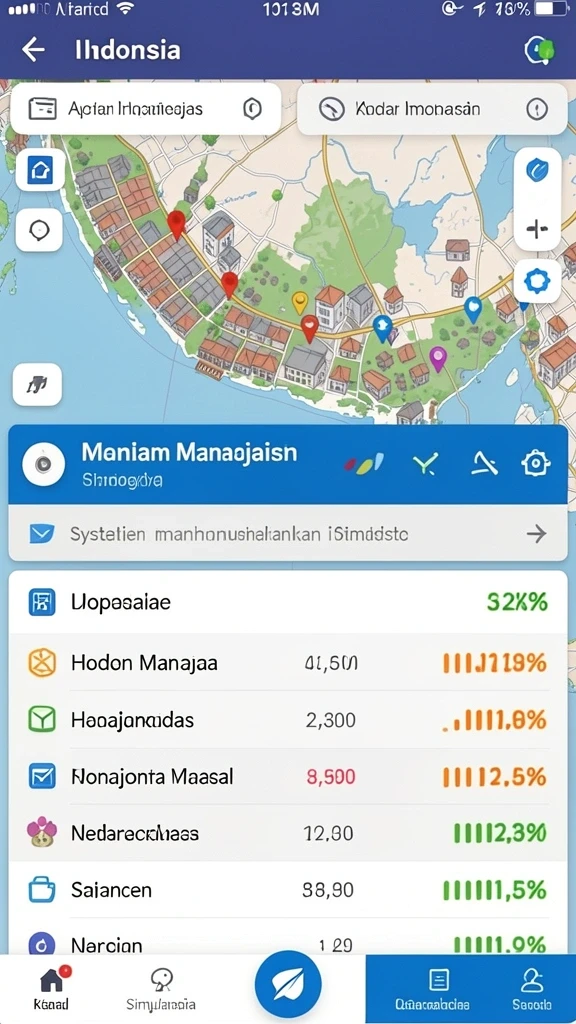Go back using the top-left arrow

pyautogui.click(x=33, y=50)
